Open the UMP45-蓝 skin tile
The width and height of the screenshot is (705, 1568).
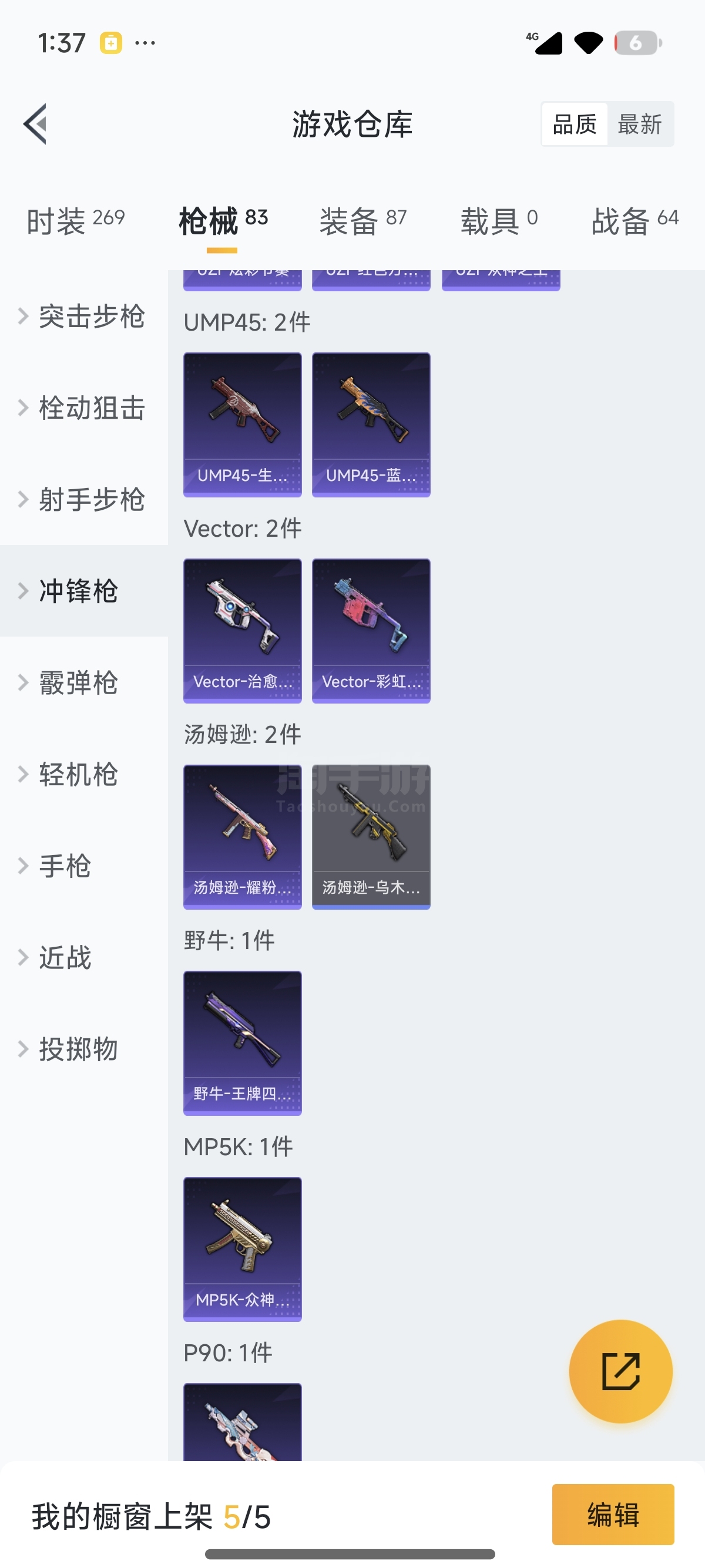click(371, 424)
